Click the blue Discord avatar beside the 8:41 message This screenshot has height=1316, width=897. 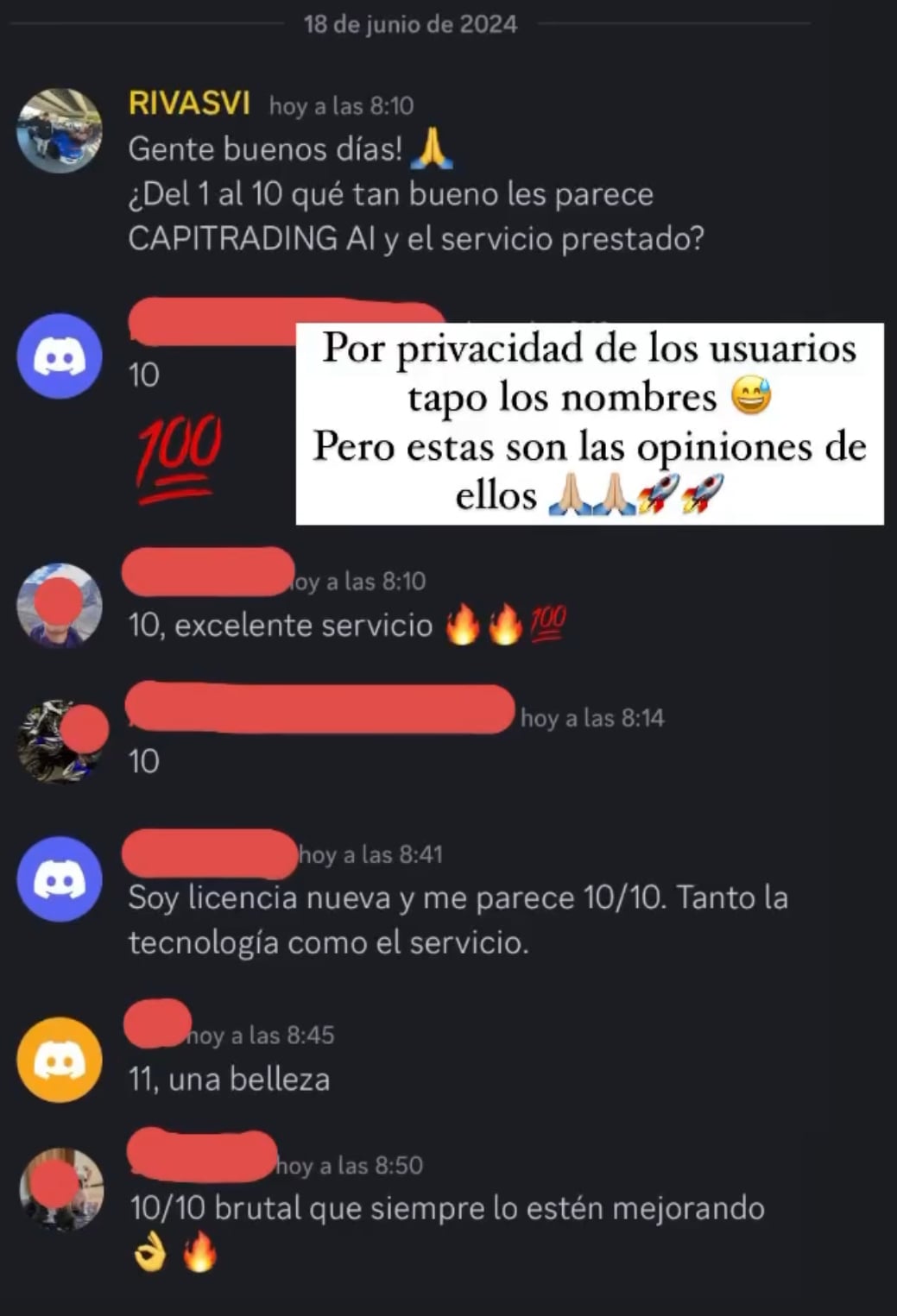pos(60,878)
